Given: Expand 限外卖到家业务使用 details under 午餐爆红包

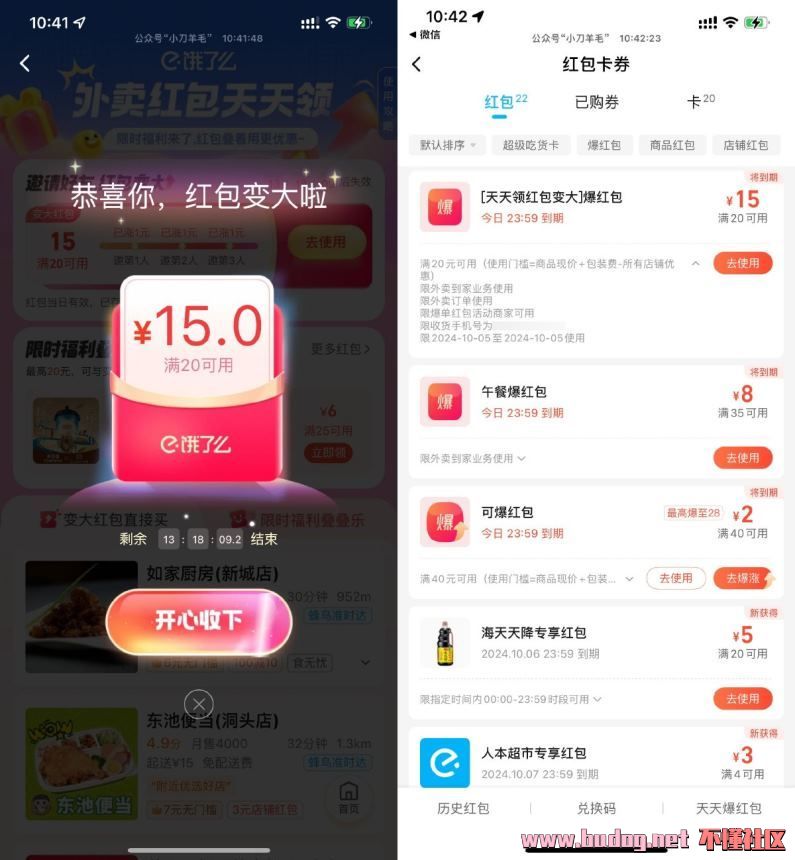Looking at the screenshot, I should coord(472,458).
